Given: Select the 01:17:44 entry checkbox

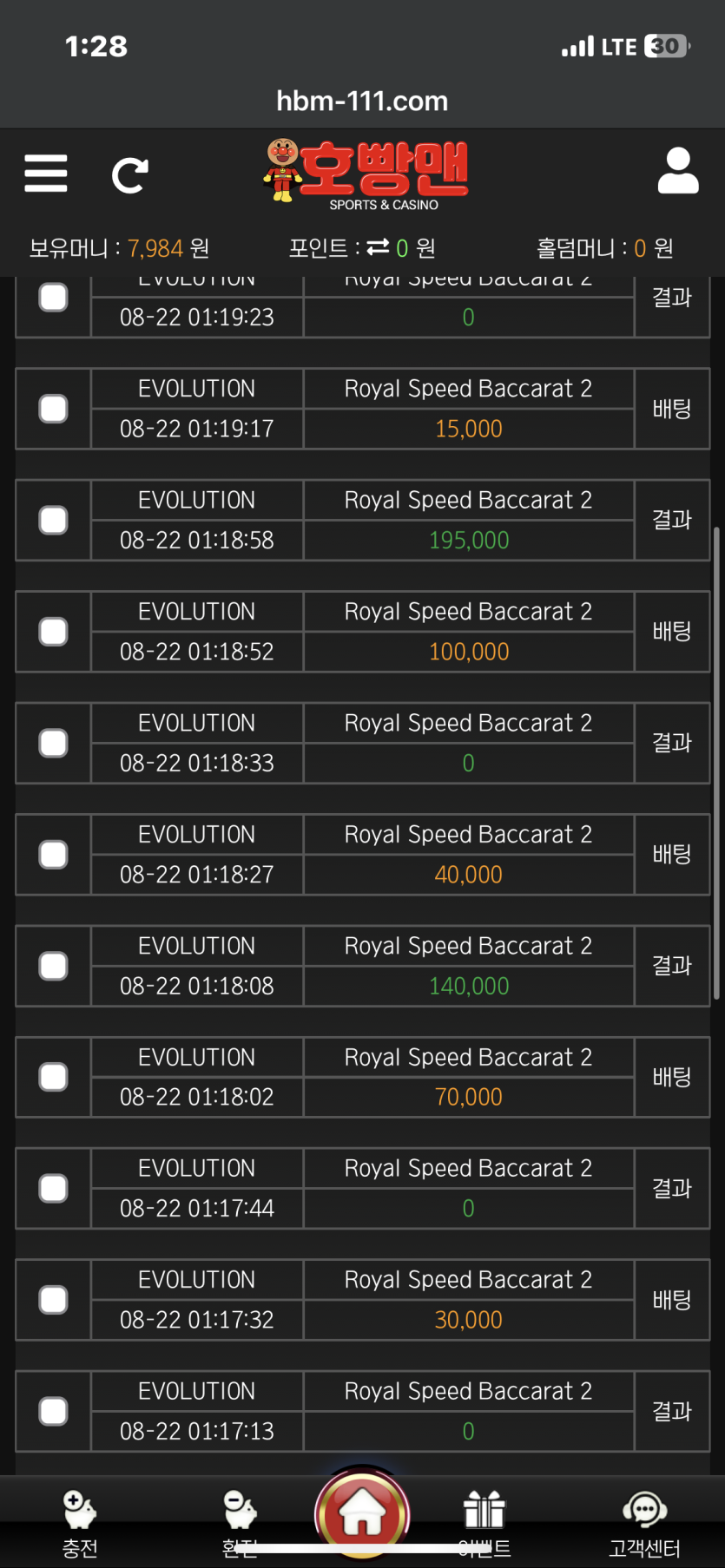Looking at the screenshot, I should point(54,1189).
